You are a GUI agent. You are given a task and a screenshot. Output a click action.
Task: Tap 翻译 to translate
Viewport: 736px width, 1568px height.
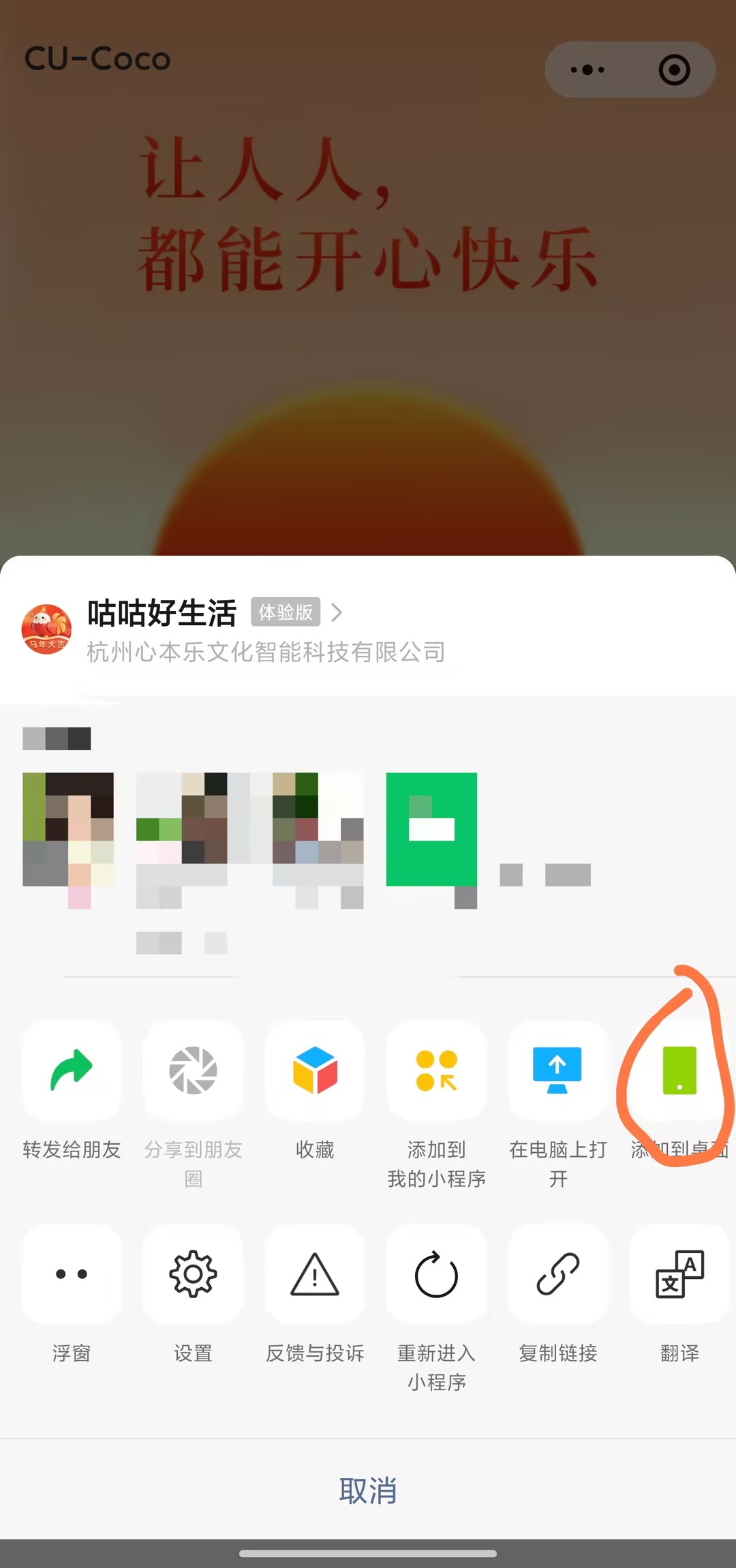pyautogui.click(x=679, y=1274)
